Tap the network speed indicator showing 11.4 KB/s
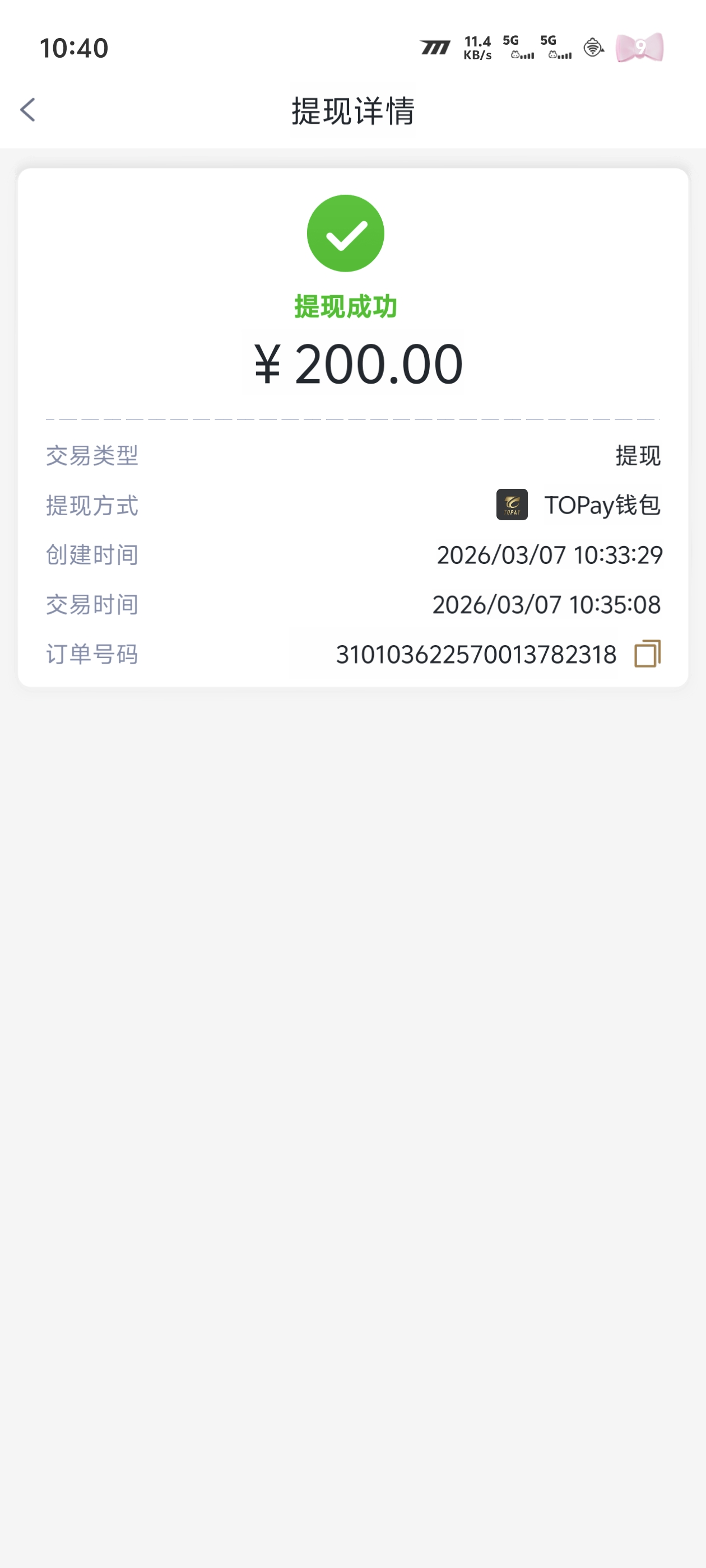Screen dimensions: 706x1568 tap(477, 48)
